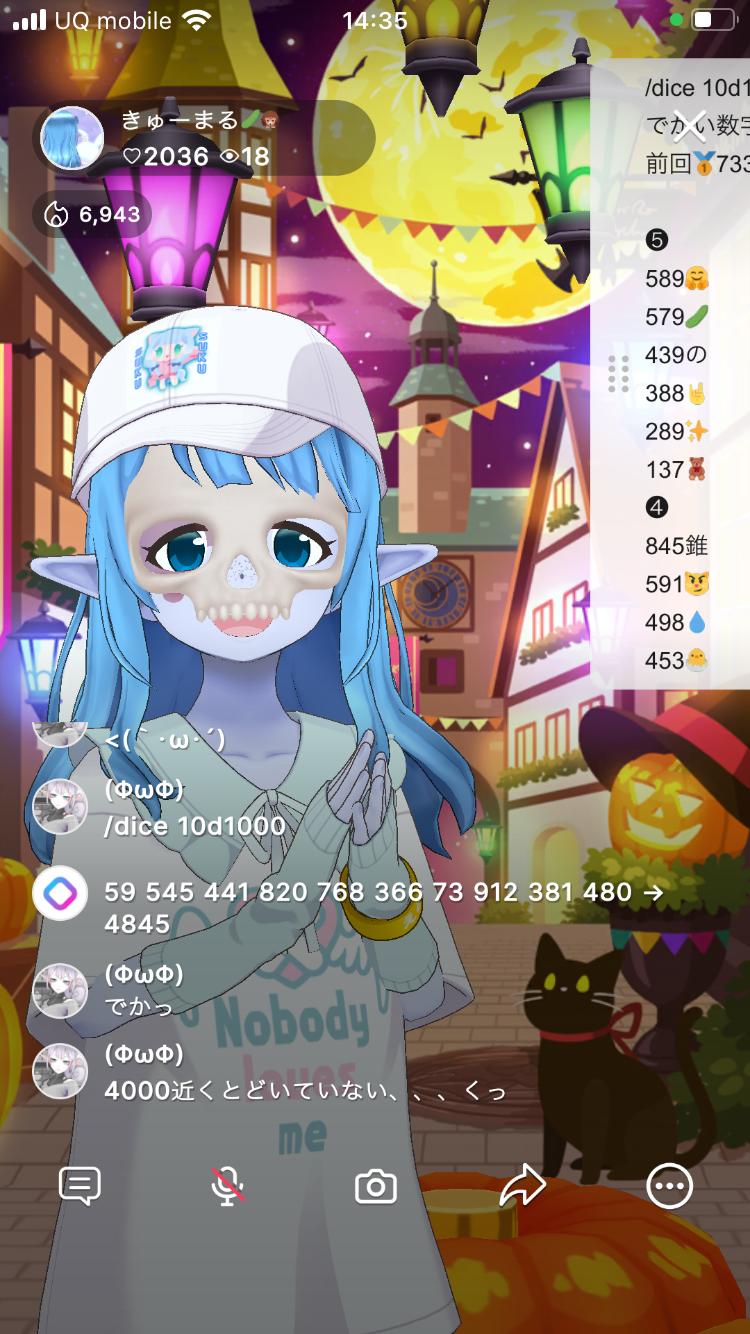Open the 6,943 points ranking chip
The width and height of the screenshot is (750, 1334).
(x=93, y=214)
